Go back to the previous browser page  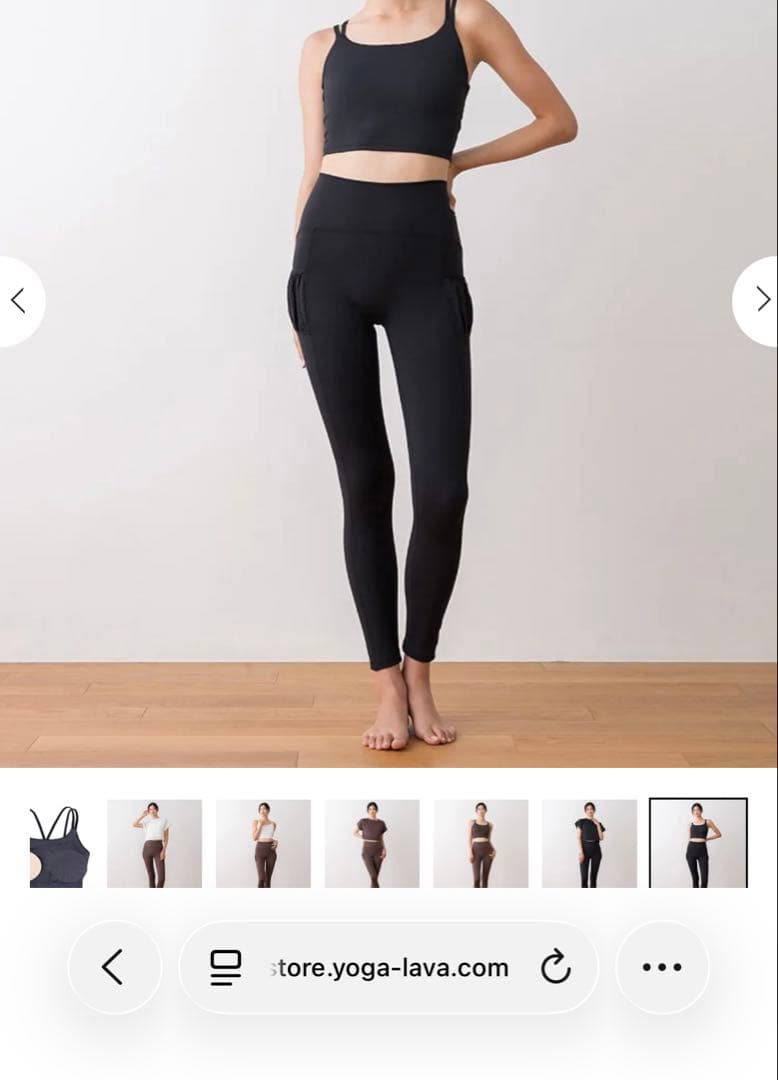(114, 967)
